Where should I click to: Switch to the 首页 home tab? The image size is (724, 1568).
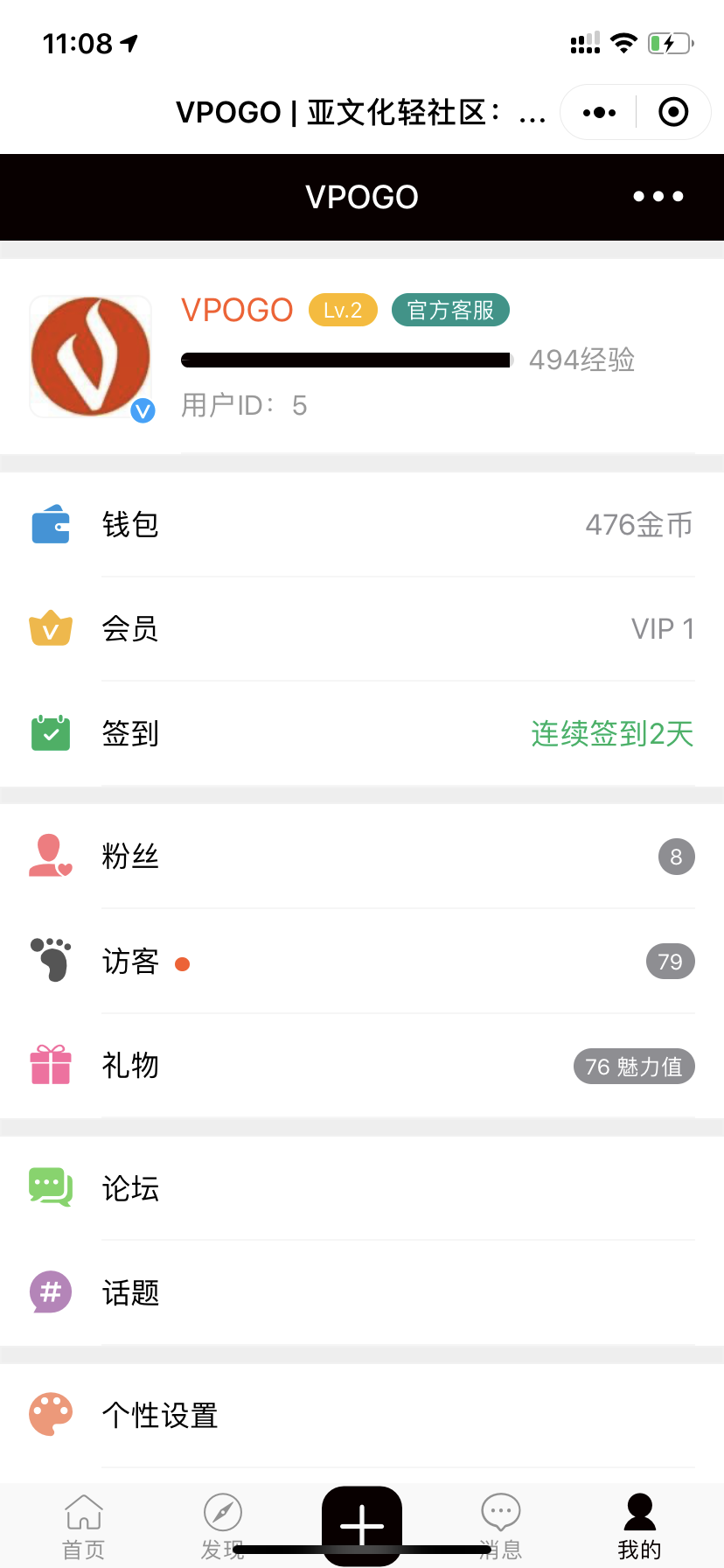[x=84, y=1526]
